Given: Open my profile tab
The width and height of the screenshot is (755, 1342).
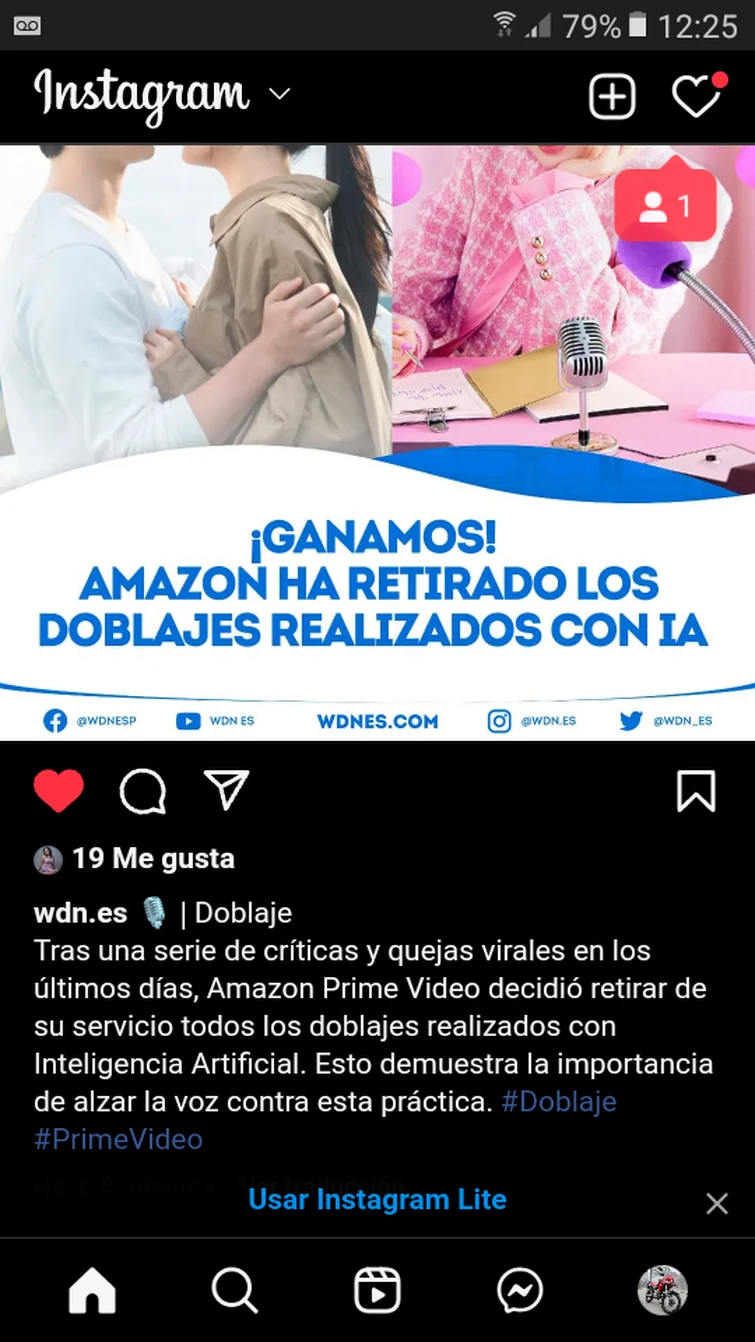Looking at the screenshot, I should [x=662, y=1290].
